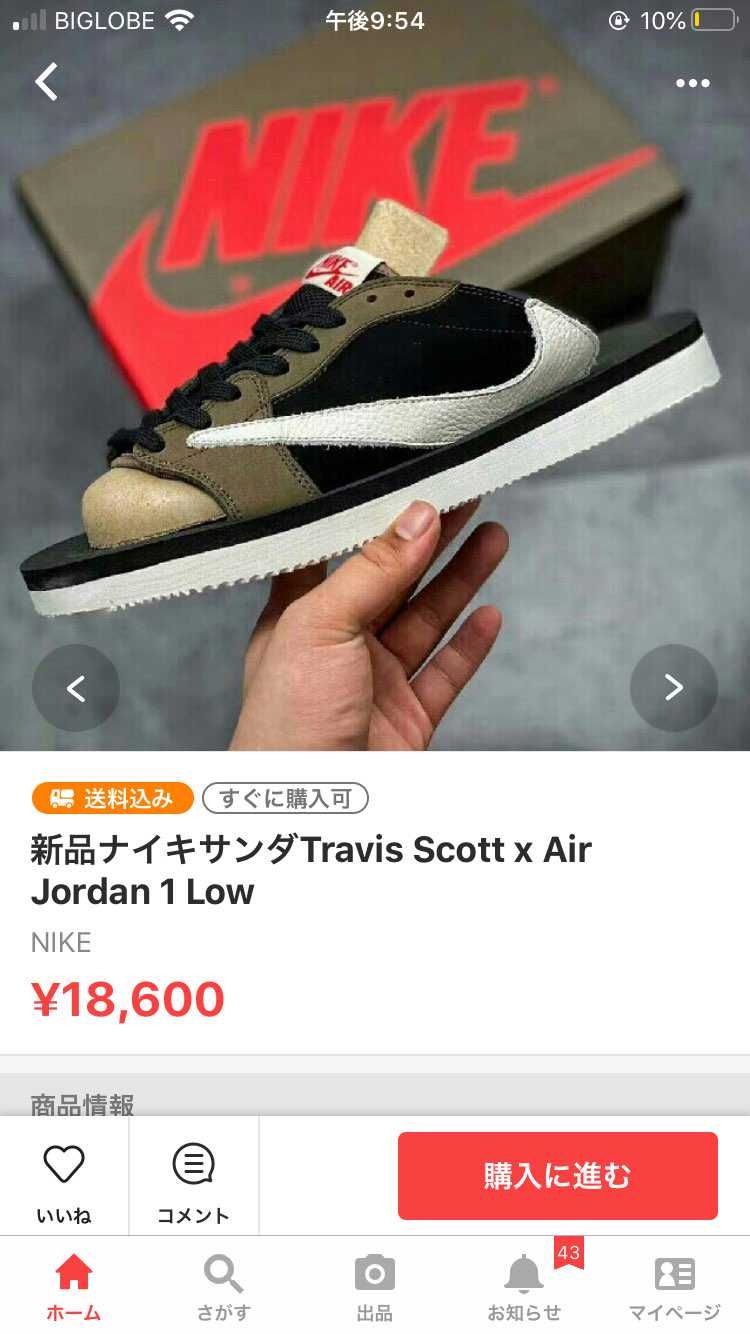Viewport: 750px width, 1334px height.
Task: Show the next product photo
Action: point(673,688)
